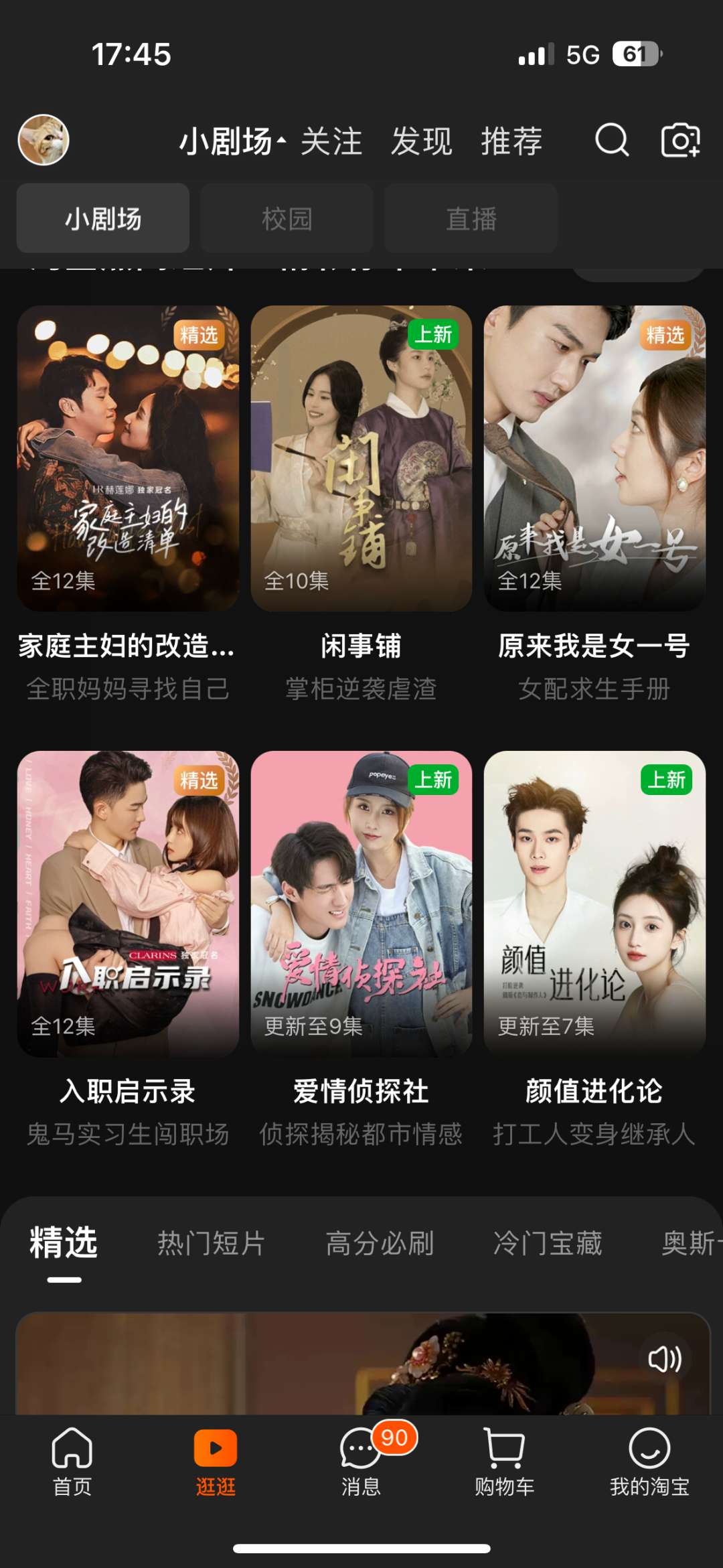Open the drama 闲事铺

(361, 459)
